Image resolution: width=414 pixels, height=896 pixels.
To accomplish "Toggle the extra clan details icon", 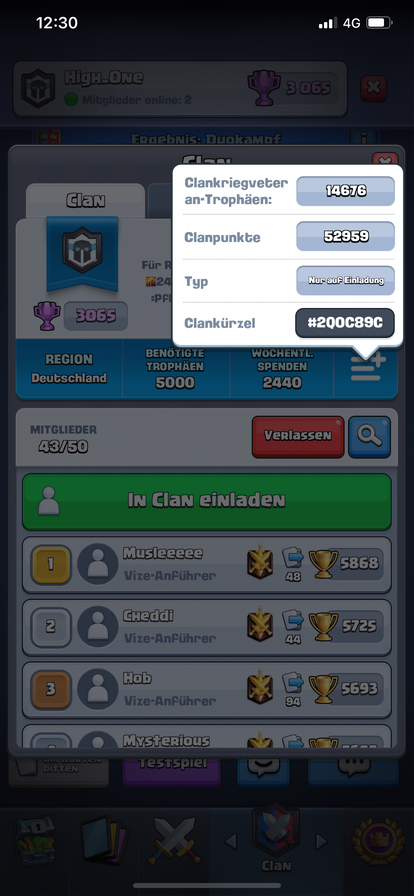I will (369, 369).
